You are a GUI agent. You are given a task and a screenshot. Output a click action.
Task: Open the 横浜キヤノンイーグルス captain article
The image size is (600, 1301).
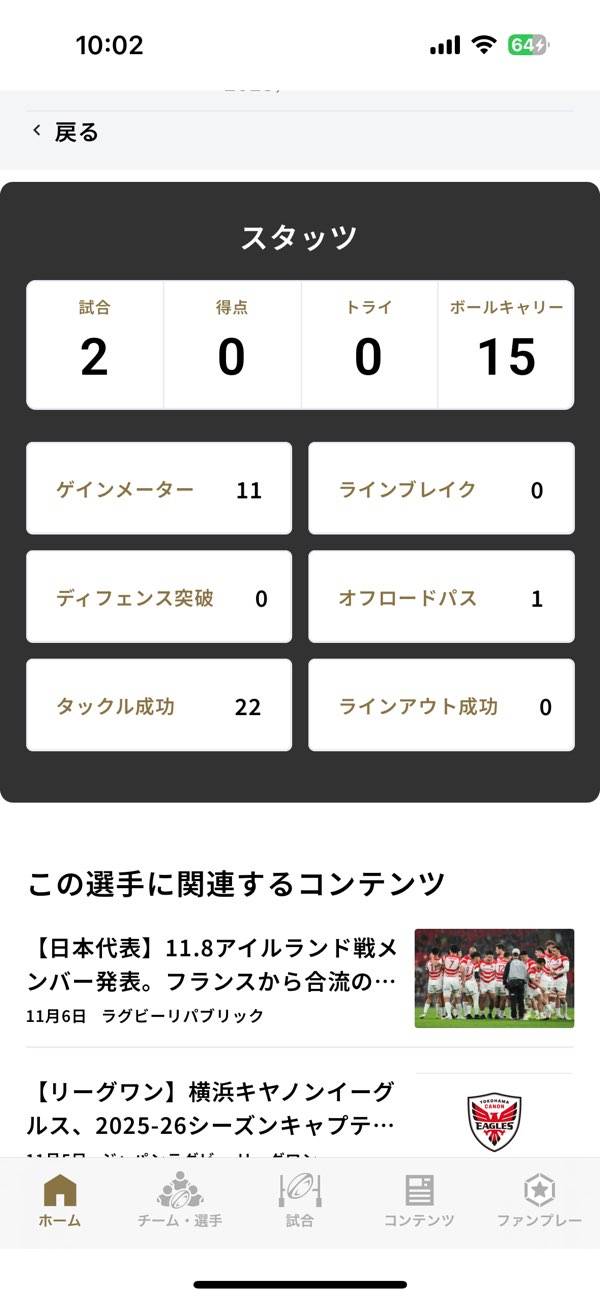click(214, 1108)
